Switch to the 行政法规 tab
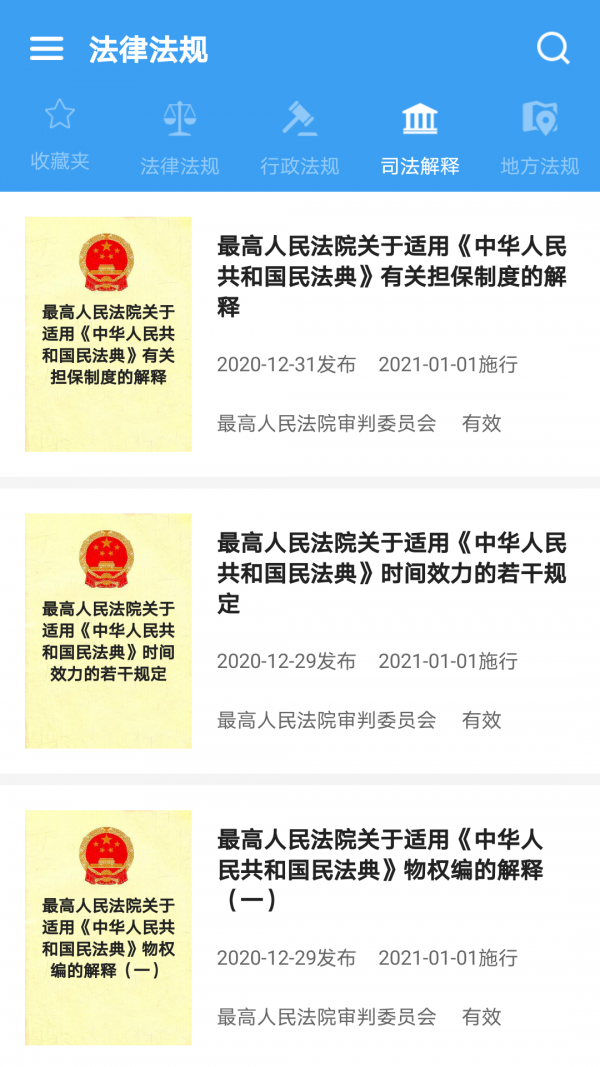600x1067 pixels. pyautogui.click(x=300, y=138)
